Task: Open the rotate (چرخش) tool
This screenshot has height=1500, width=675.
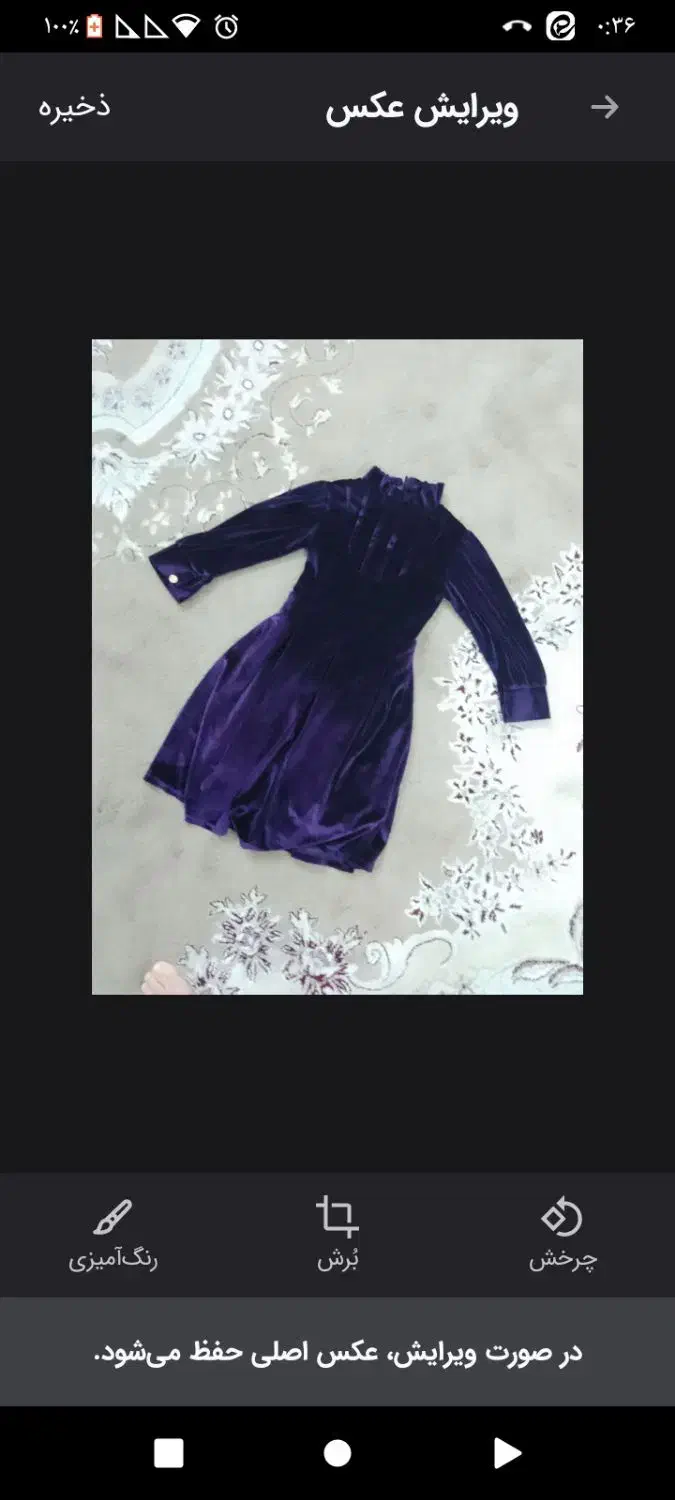Action: pos(562,1234)
